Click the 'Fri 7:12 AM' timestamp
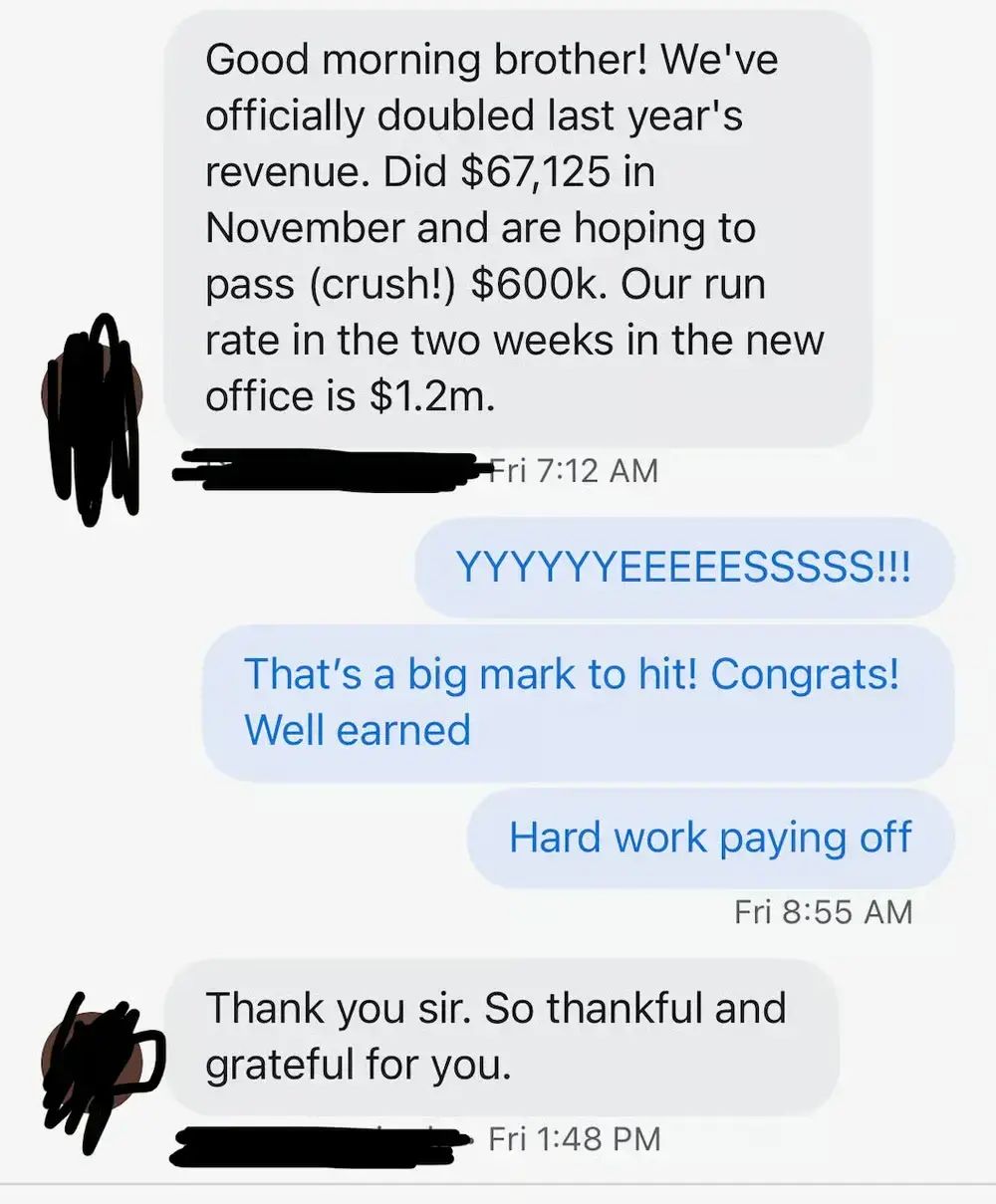Screen dimensions: 996x1204 coord(573,469)
